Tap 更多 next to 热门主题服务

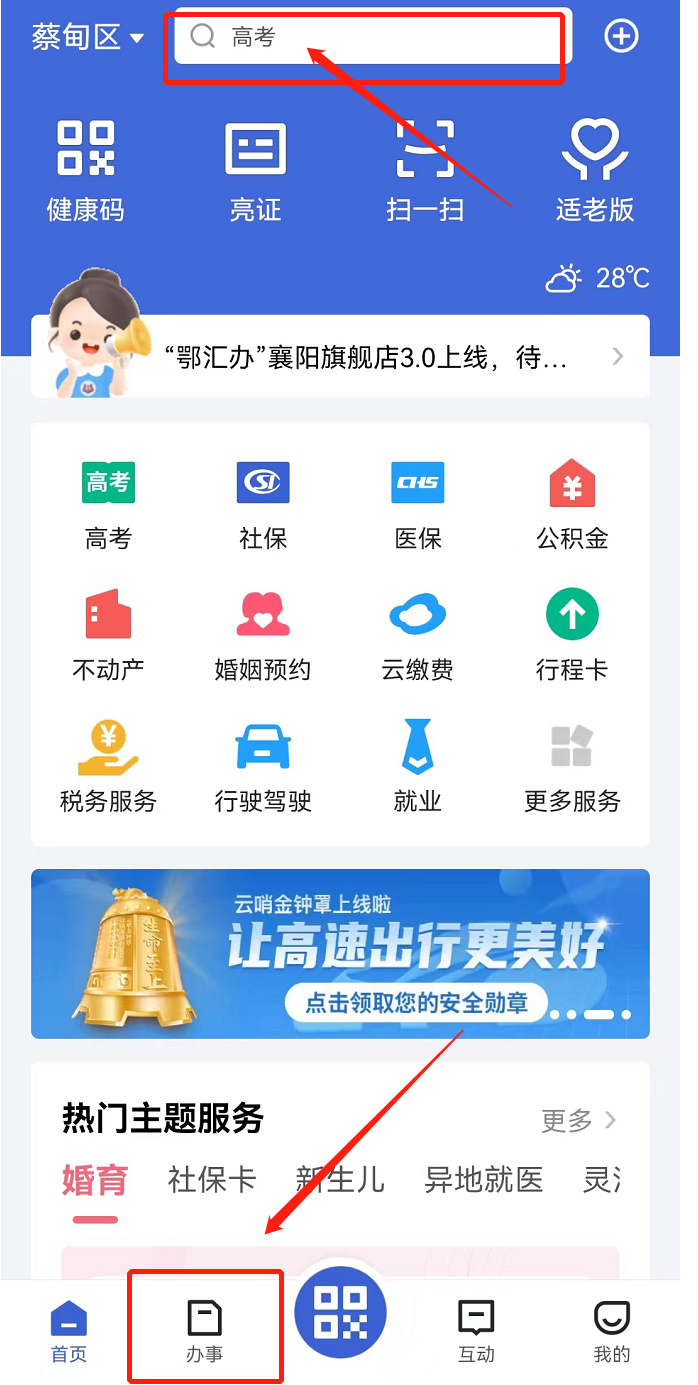pos(579,1120)
